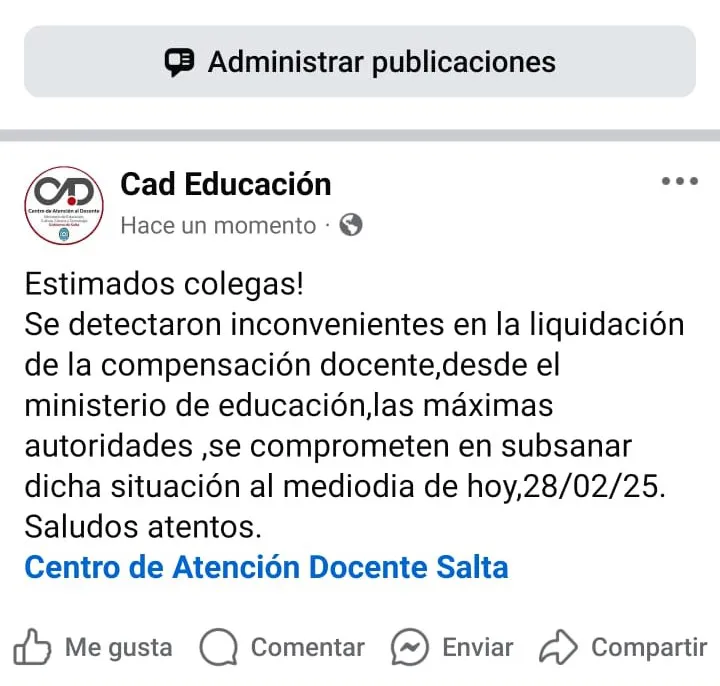Screen dimensions: 720x686
Task: Open the Cad Educación page name
Action: [x=225, y=184]
